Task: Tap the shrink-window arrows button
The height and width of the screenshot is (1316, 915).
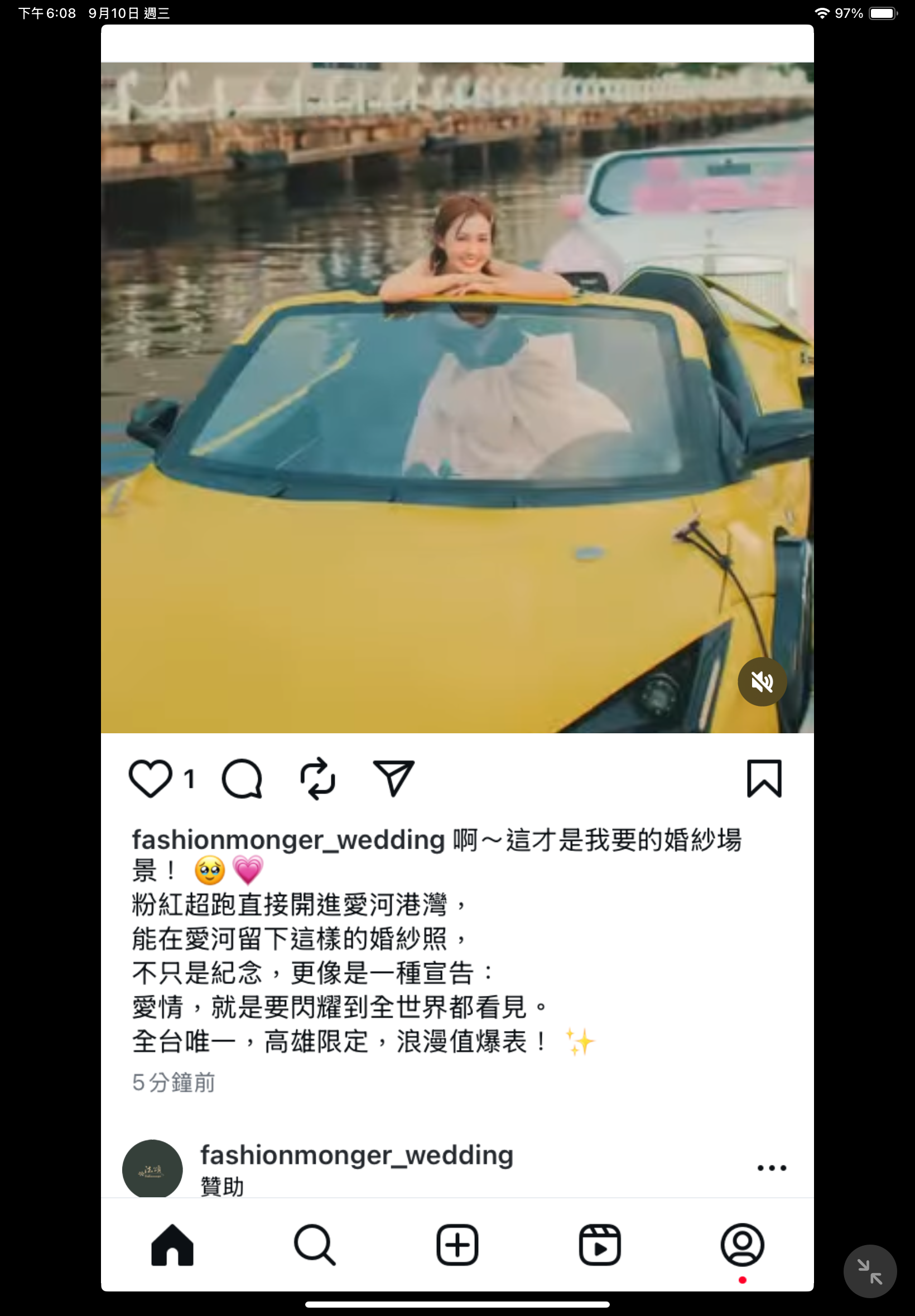Action: click(869, 1271)
